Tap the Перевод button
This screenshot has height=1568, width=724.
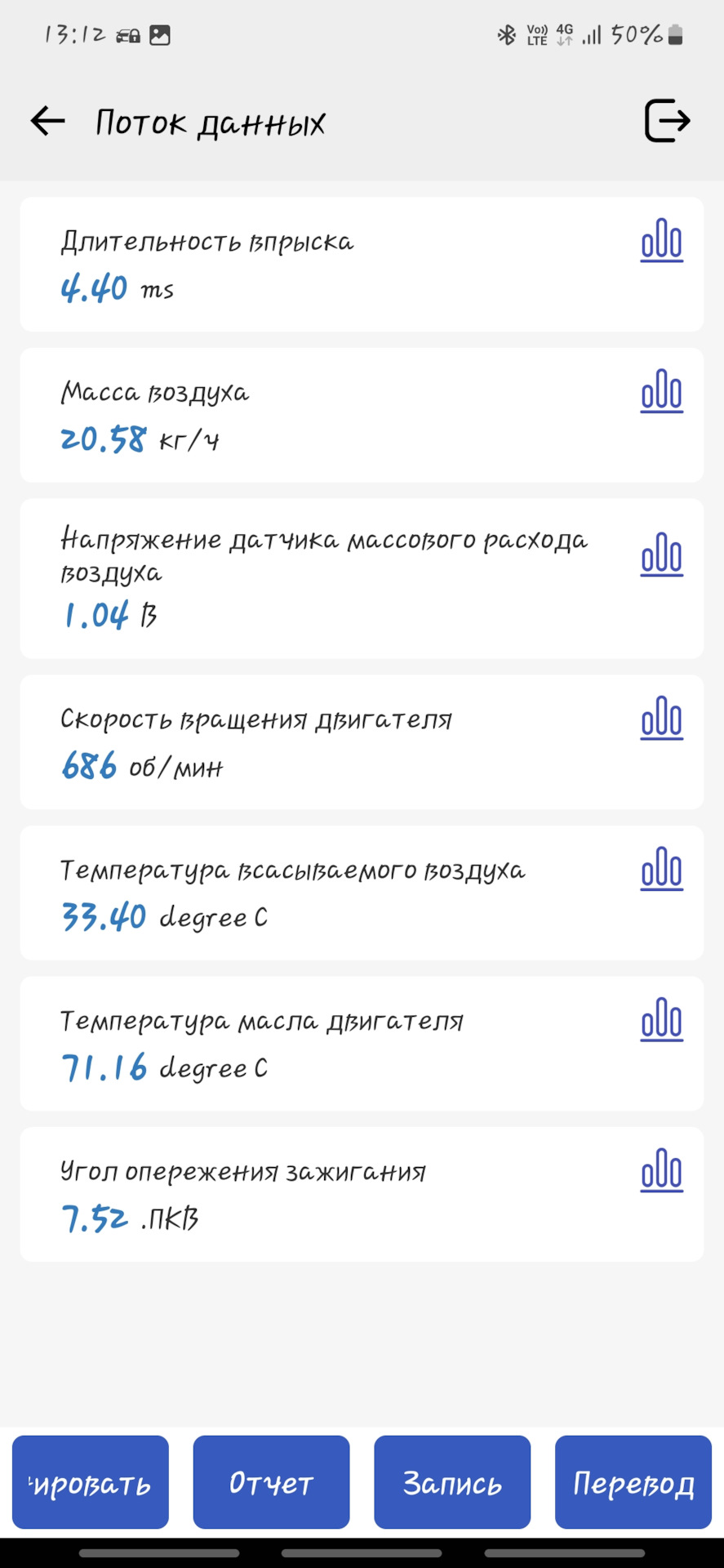633,1482
